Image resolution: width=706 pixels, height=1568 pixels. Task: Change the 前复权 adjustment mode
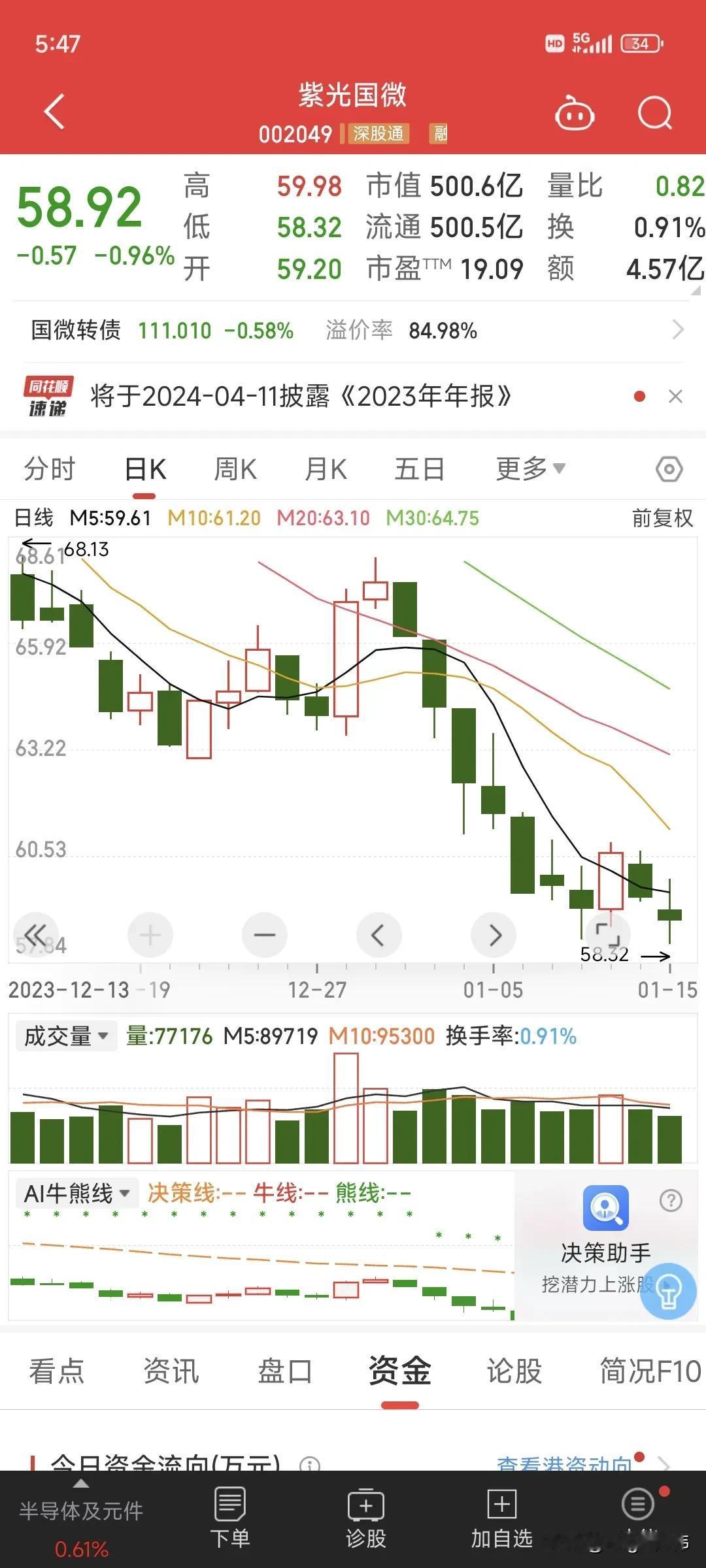[662, 519]
